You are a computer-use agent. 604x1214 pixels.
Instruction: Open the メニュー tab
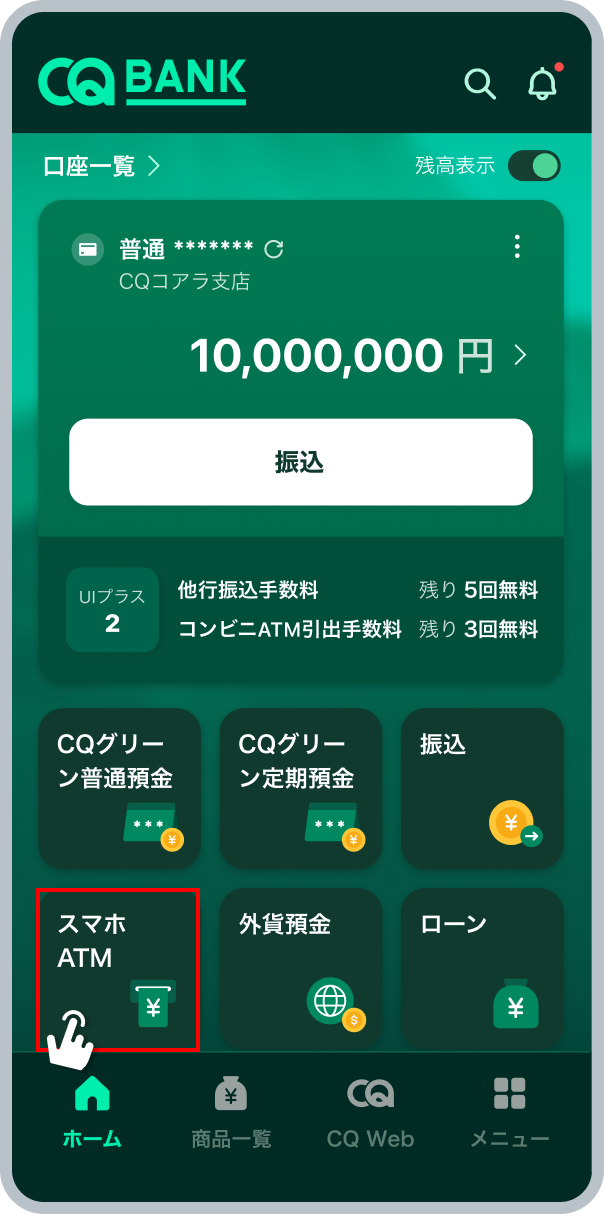pos(509,1112)
